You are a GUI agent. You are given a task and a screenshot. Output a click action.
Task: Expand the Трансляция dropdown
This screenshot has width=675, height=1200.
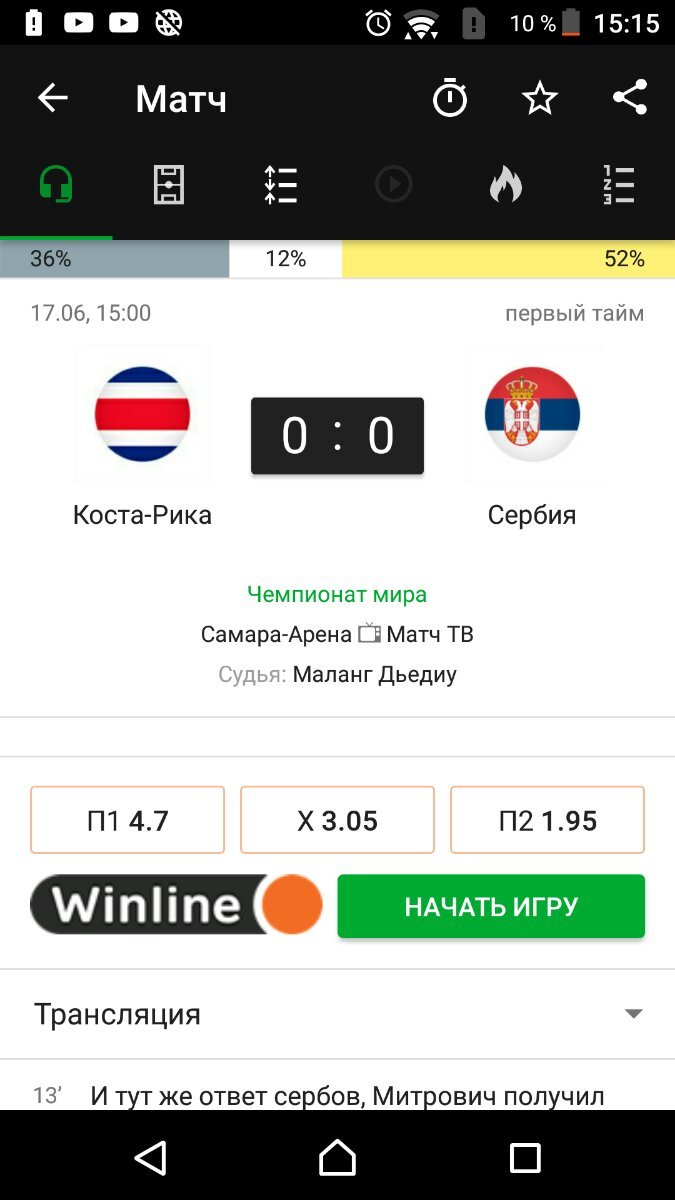632,1014
